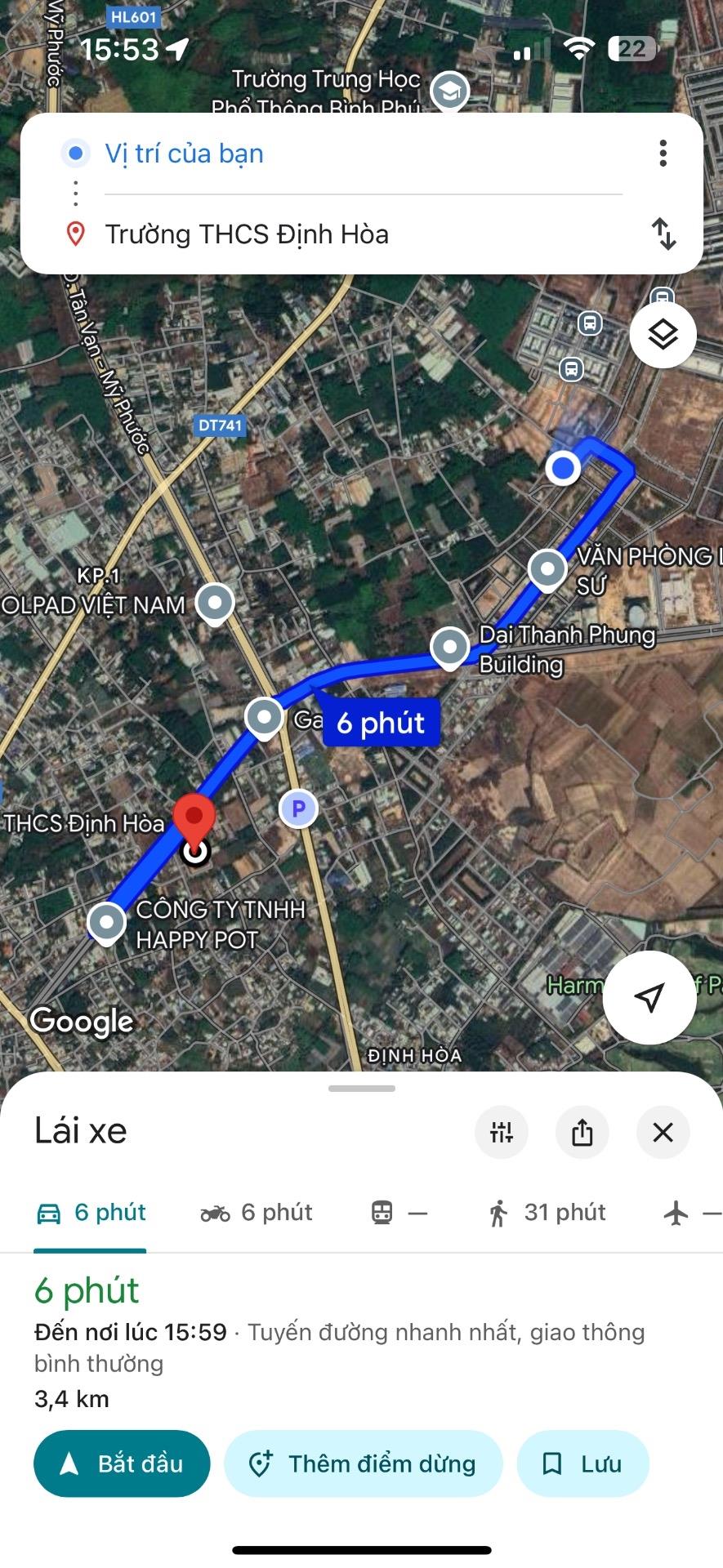This screenshot has width=723, height=1568.
Task: Start navigation with Bắt đầu
Action: click(x=122, y=1463)
